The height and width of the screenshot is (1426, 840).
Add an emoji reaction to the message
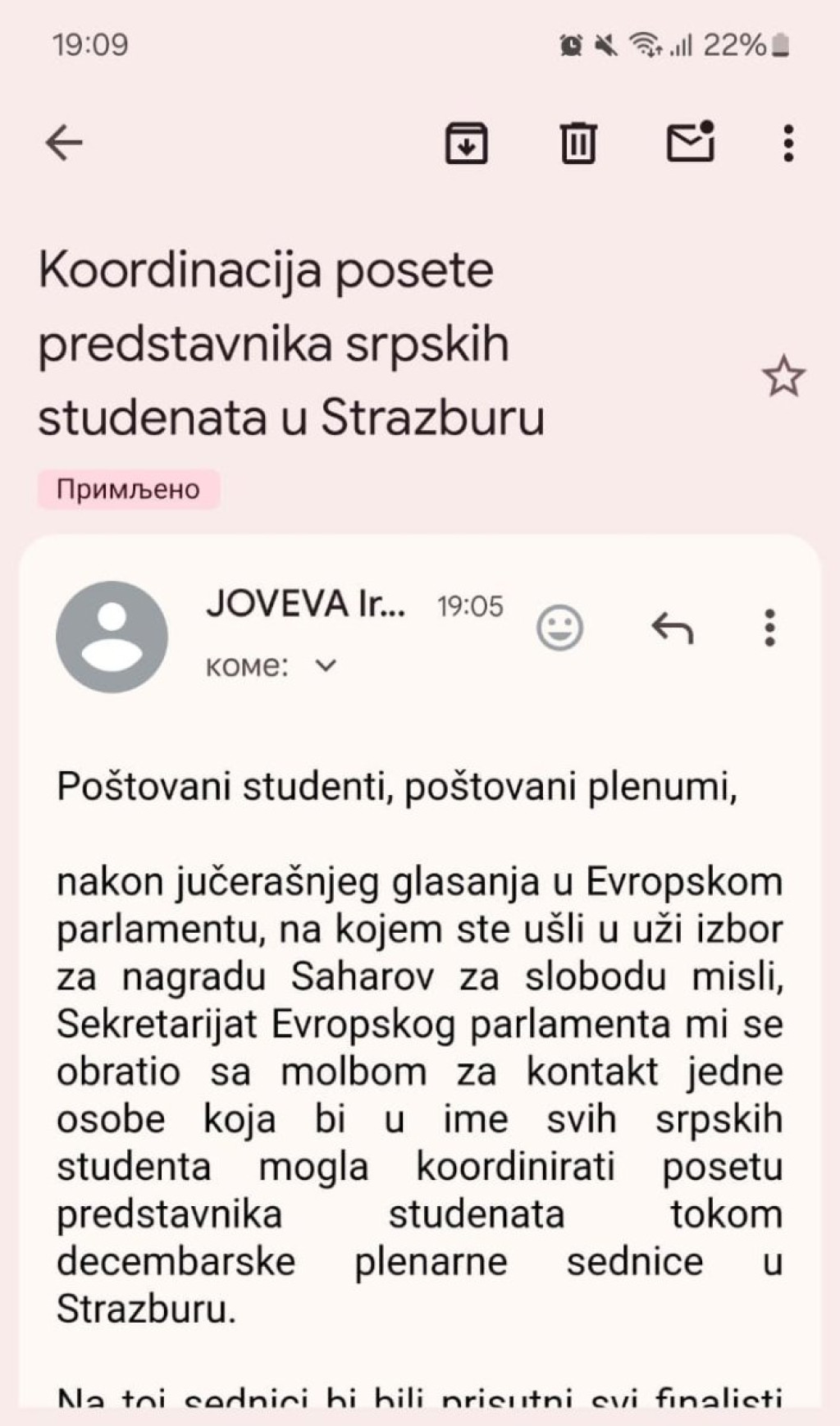tap(559, 628)
